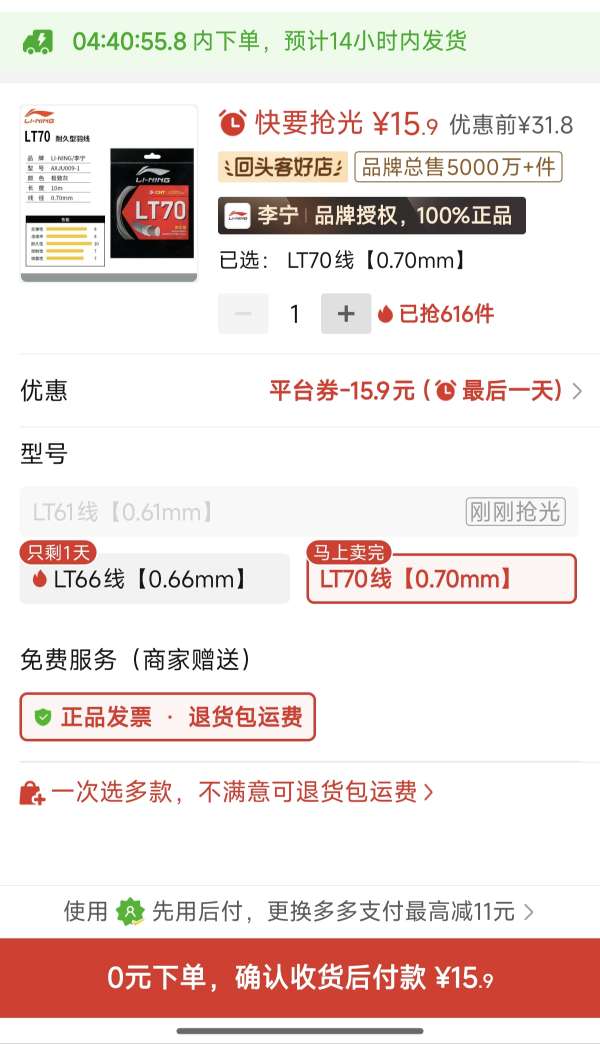600x1044 pixels.
Task: Tap the 正品发票 退货包运费 service chip
Action: (168, 717)
